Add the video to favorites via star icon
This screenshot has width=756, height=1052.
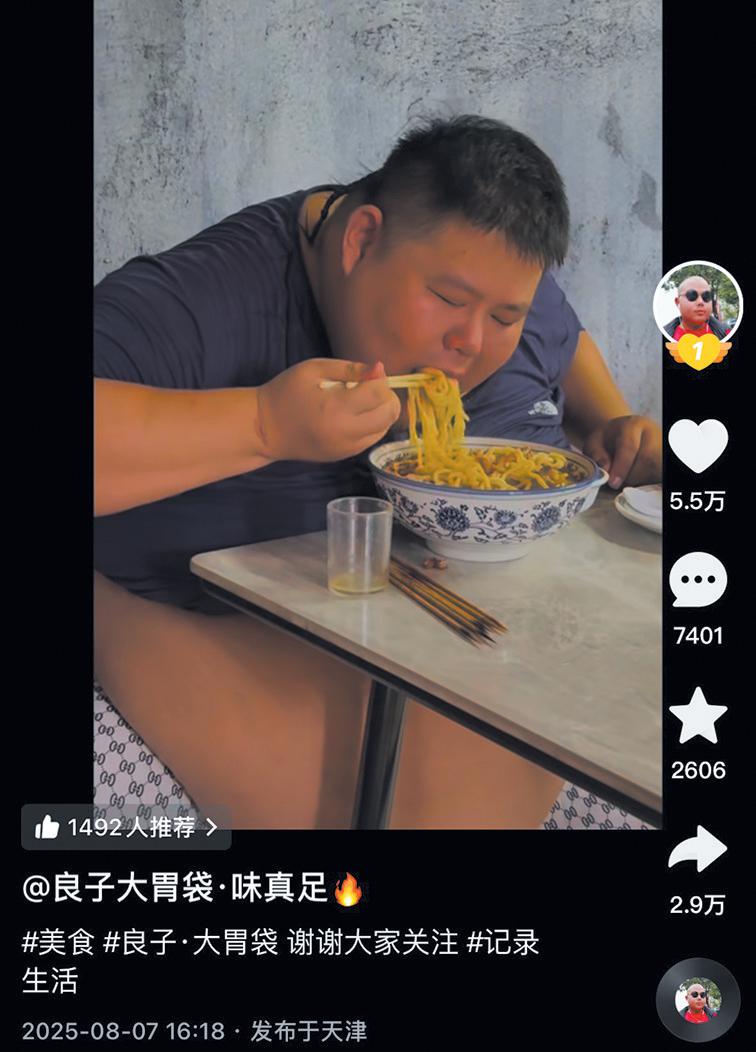pyautogui.click(x=697, y=716)
